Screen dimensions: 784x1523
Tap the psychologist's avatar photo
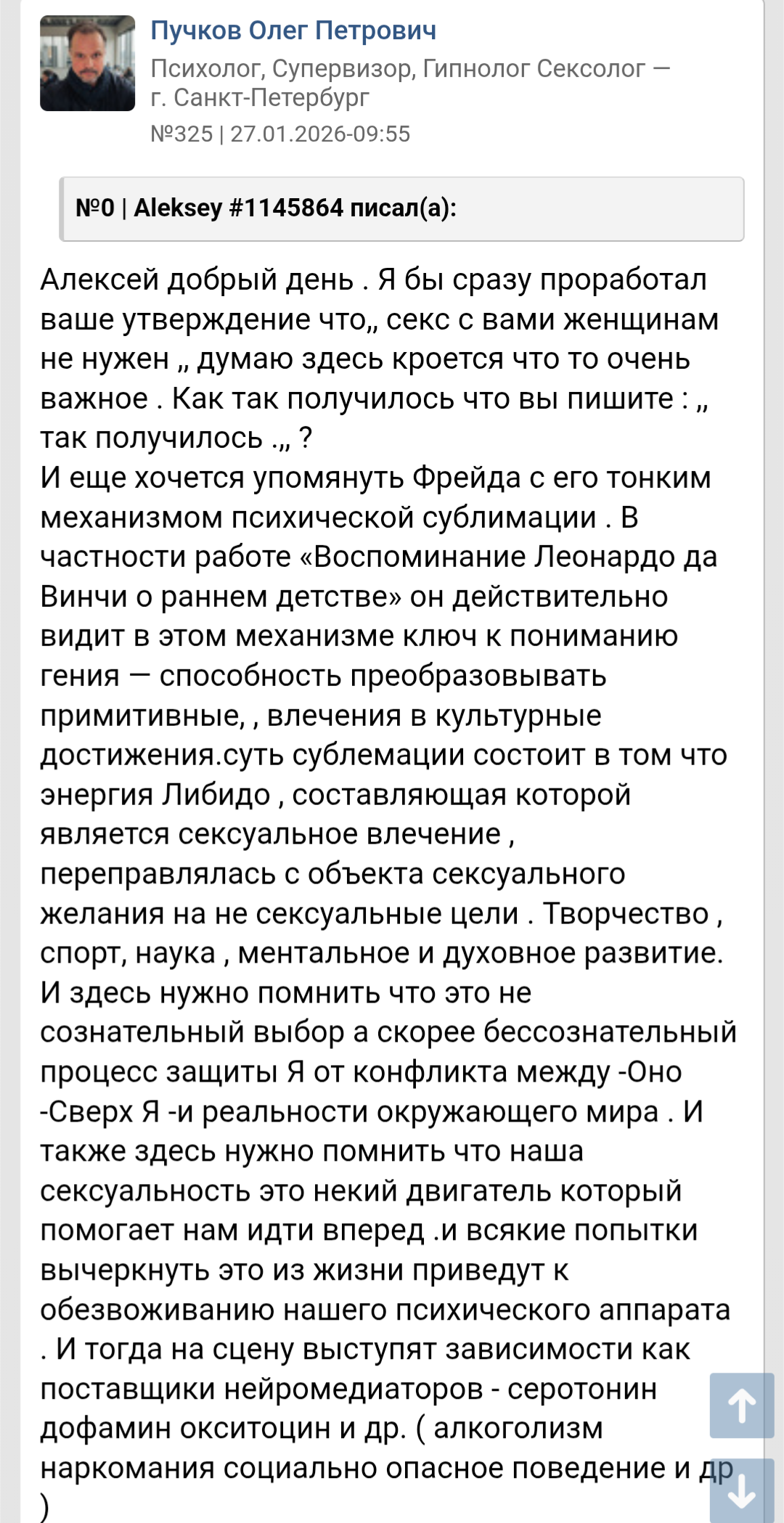click(87, 63)
